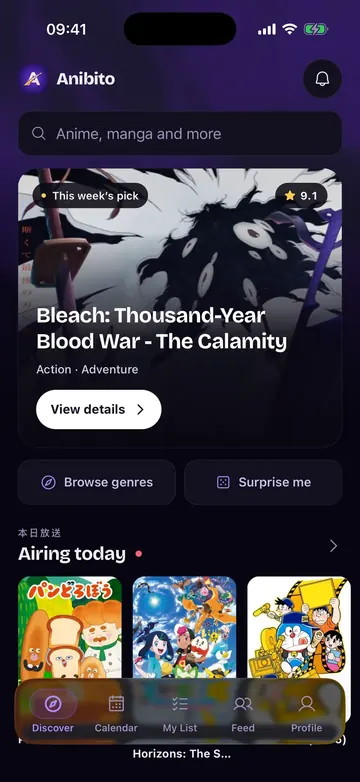Open the bread characters anime poster

(70, 628)
